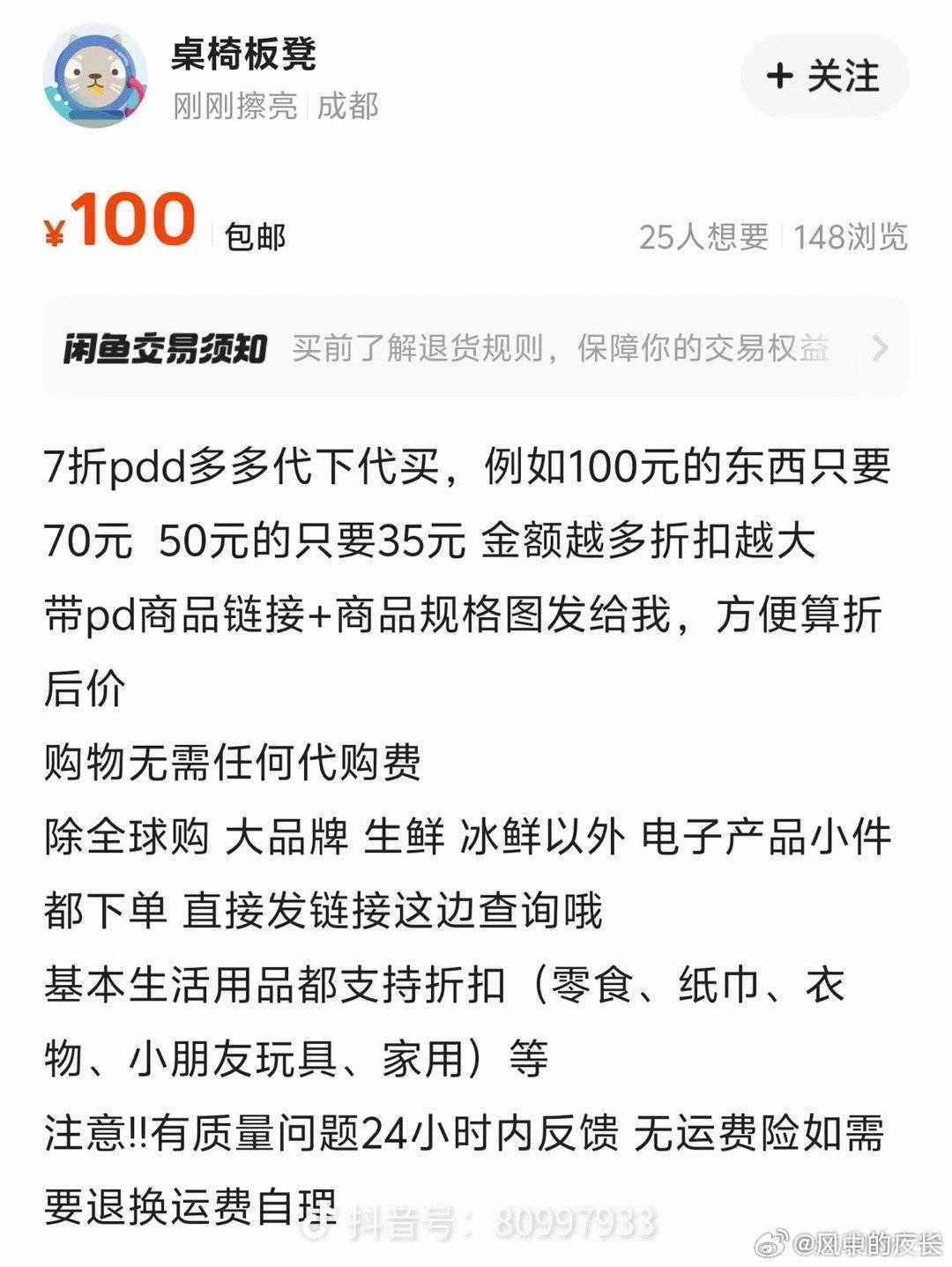
Task: Follow the seller 桌椅板凳
Action: pos(824,76)
